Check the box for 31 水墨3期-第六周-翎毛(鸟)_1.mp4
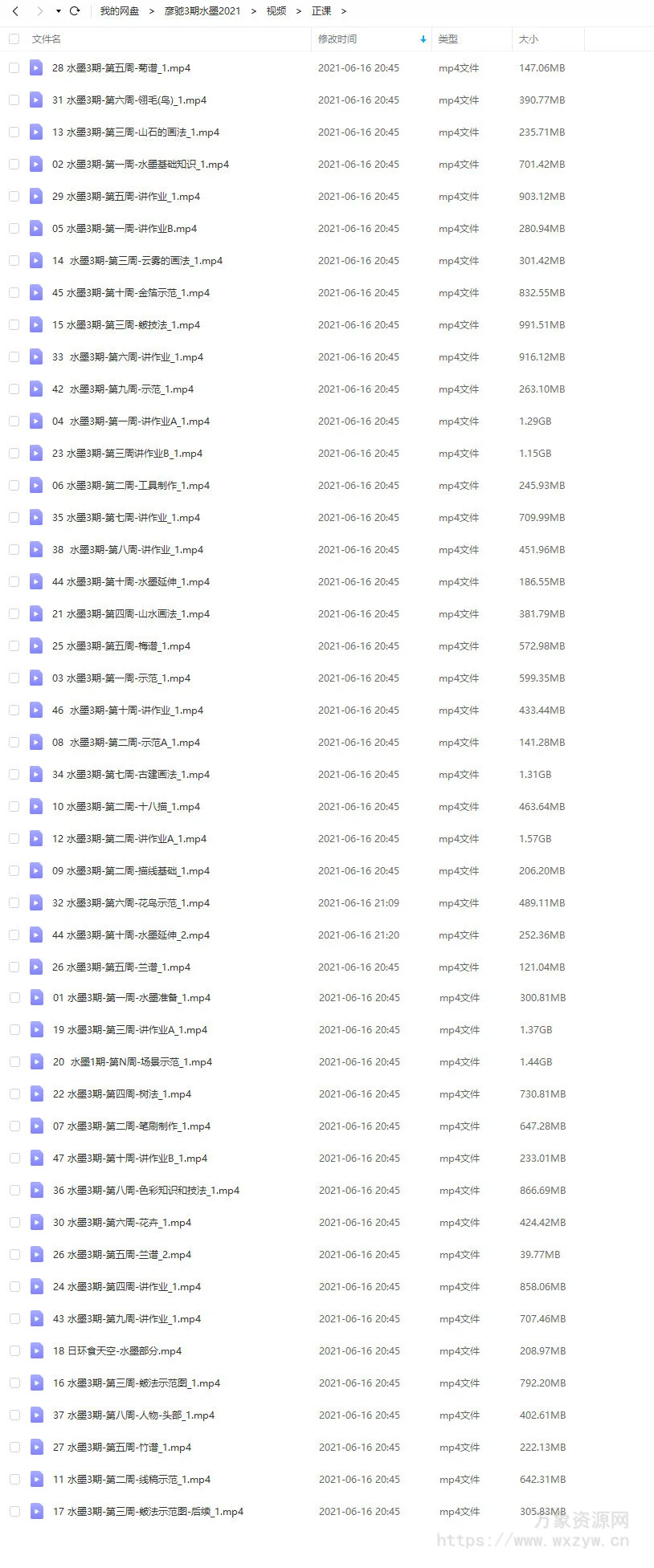The height and width of the screenshot is (1568, 654). tap(14, 100)
